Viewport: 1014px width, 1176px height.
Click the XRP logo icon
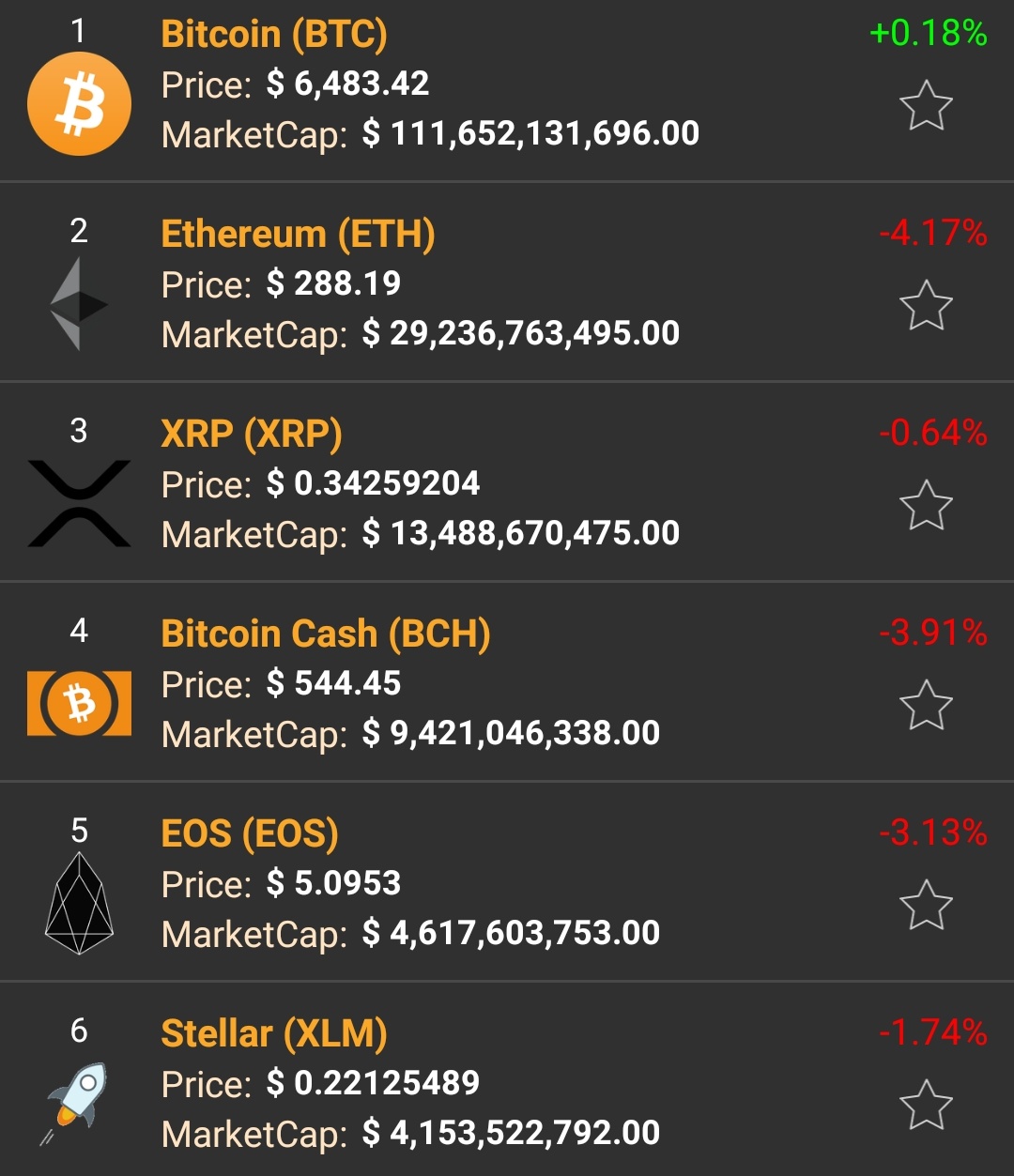coord(80,502)
